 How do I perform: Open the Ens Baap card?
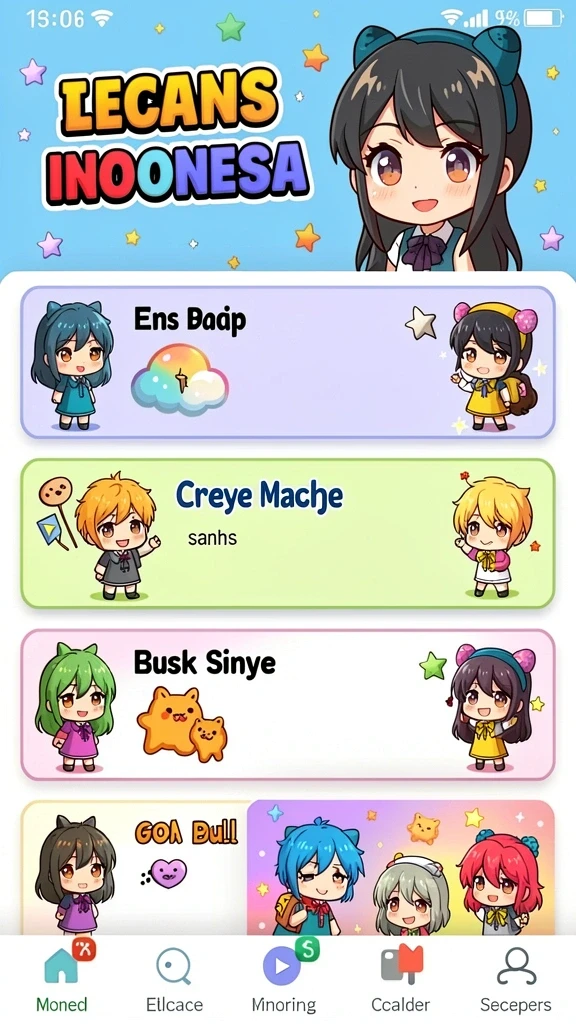point(288,362)
